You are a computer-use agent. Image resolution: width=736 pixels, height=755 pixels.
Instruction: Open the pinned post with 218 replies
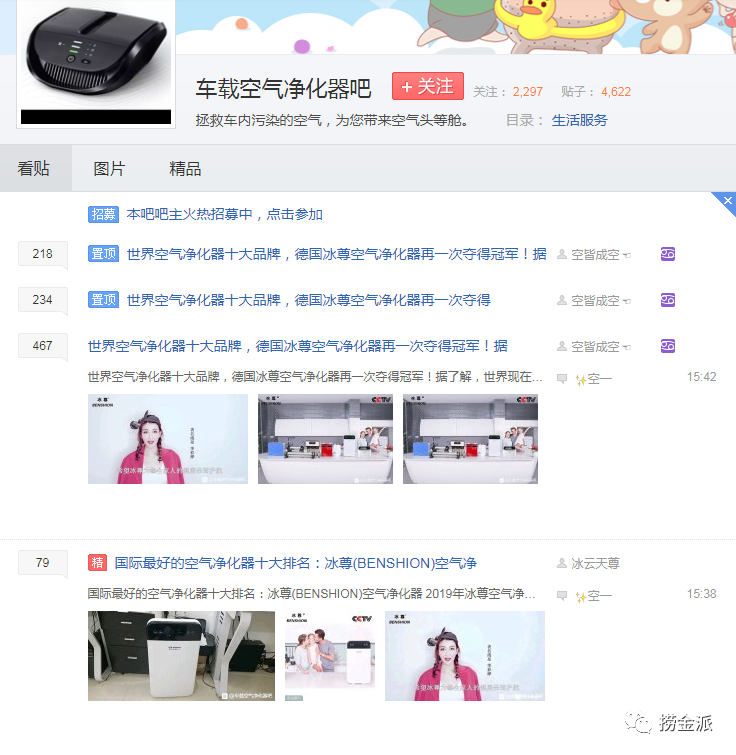click(336, 254)
